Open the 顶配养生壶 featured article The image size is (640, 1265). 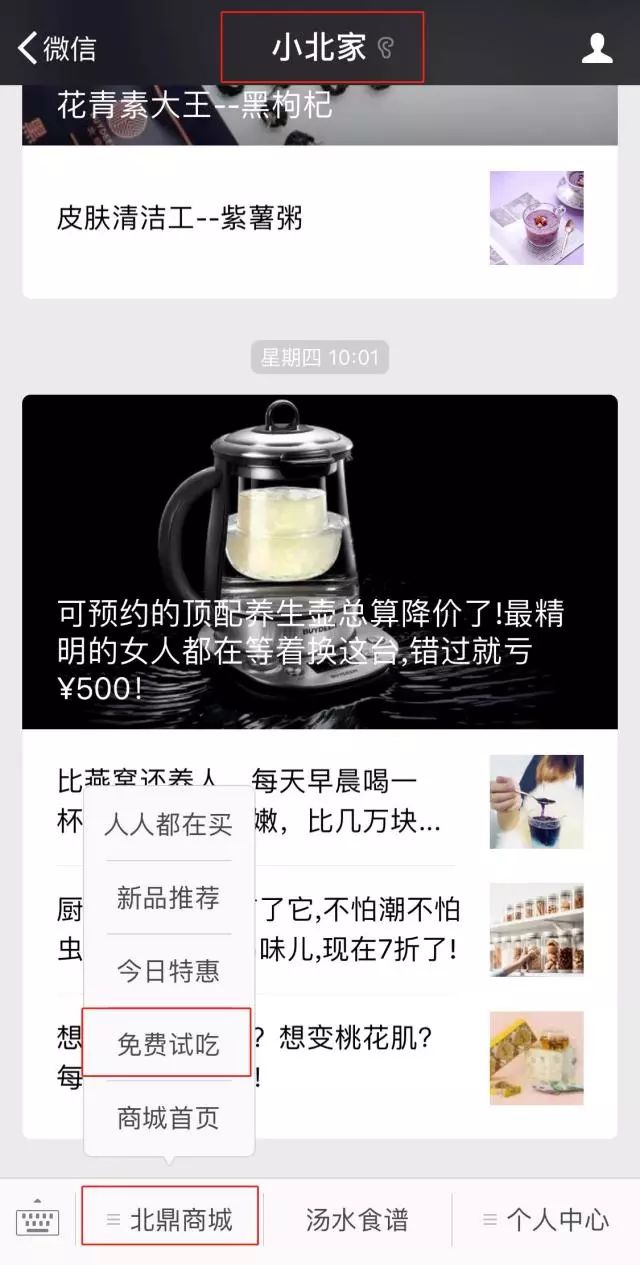pyautogui.click(x=320, y=562)
